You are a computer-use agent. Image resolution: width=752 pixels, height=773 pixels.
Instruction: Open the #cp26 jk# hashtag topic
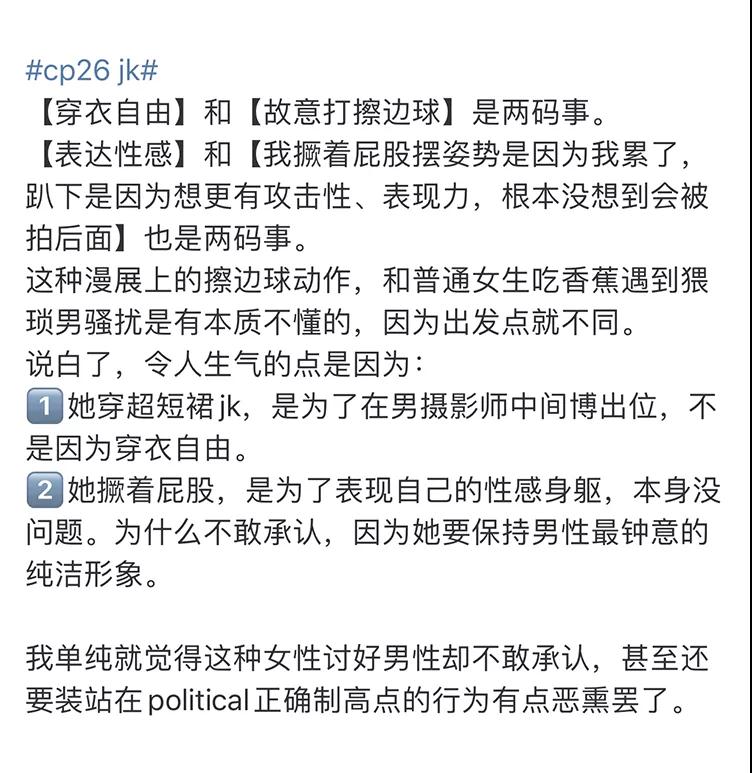pos(91,72)
